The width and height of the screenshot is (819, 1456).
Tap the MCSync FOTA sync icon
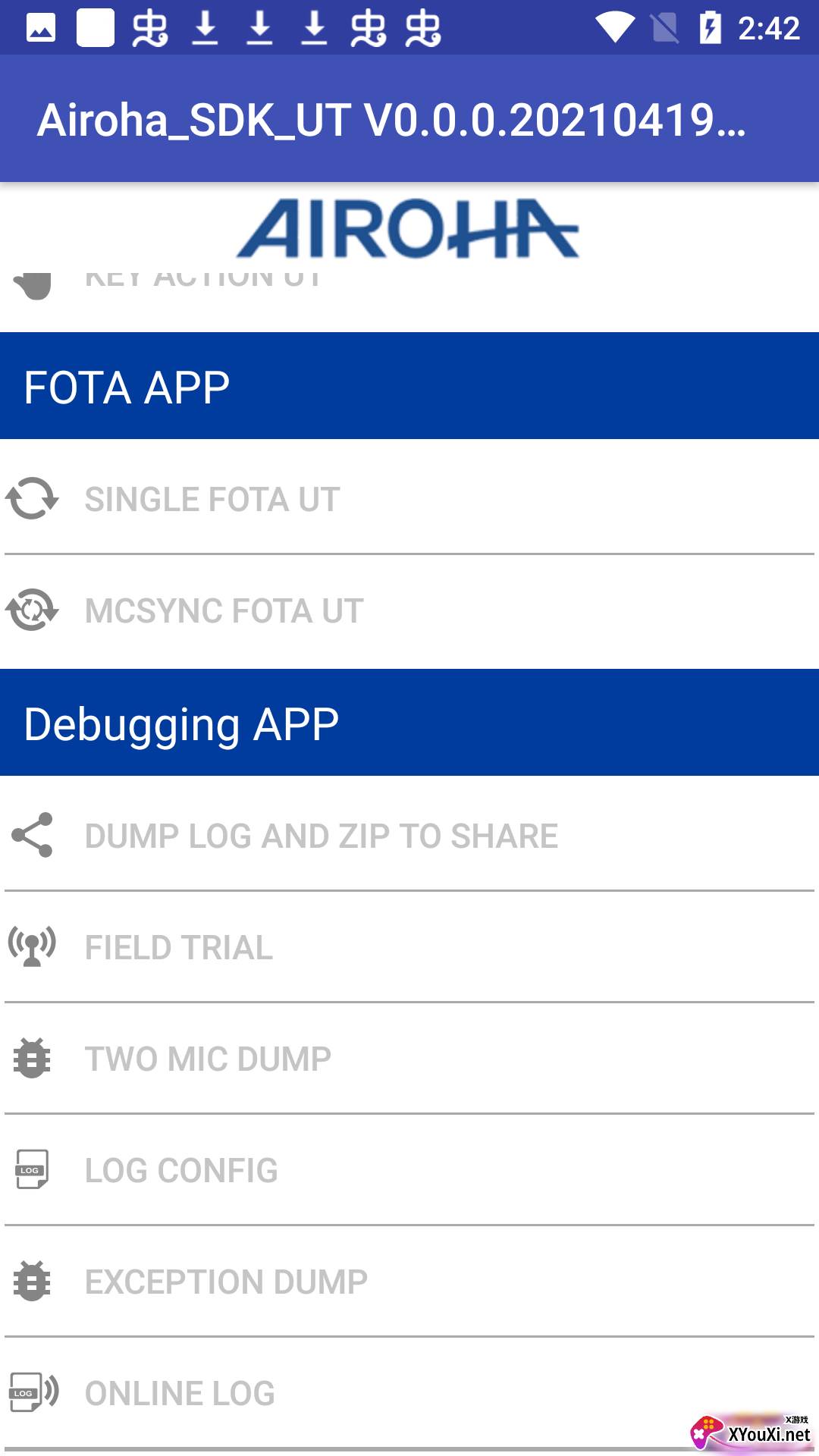click(32, 610)
